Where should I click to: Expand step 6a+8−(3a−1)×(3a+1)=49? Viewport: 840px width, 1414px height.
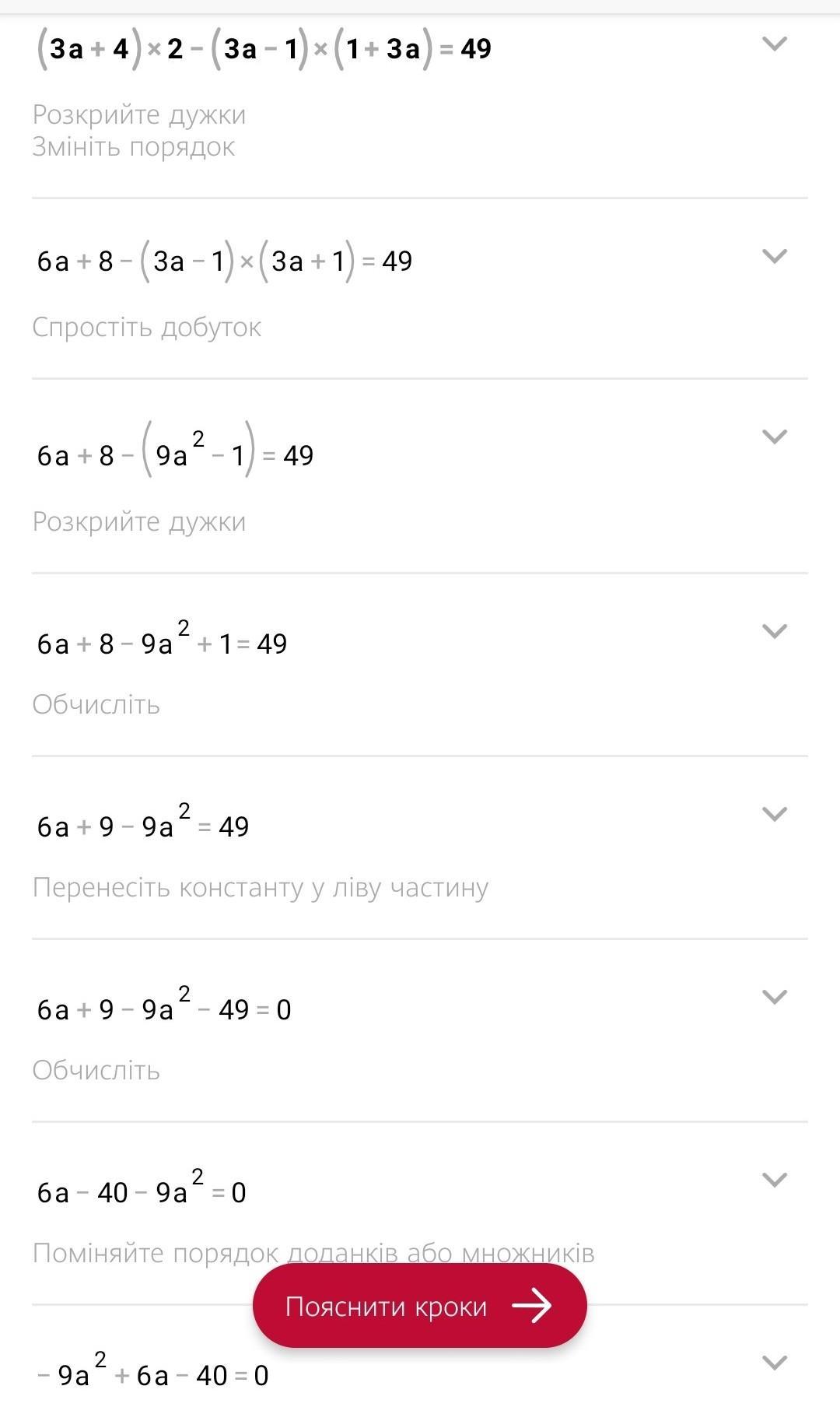(774, 256)
